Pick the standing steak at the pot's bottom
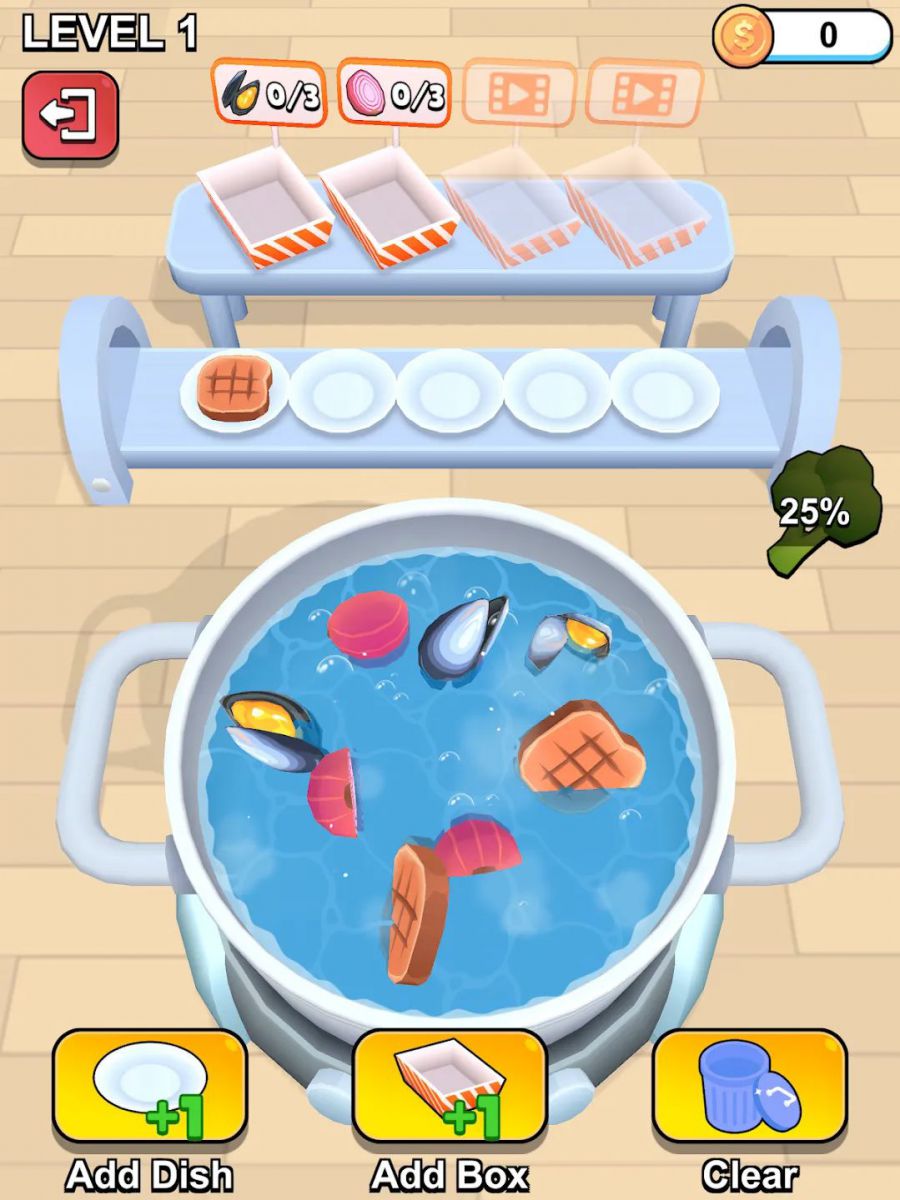This screenshot has width=900, height=1200. pos(417,912)
